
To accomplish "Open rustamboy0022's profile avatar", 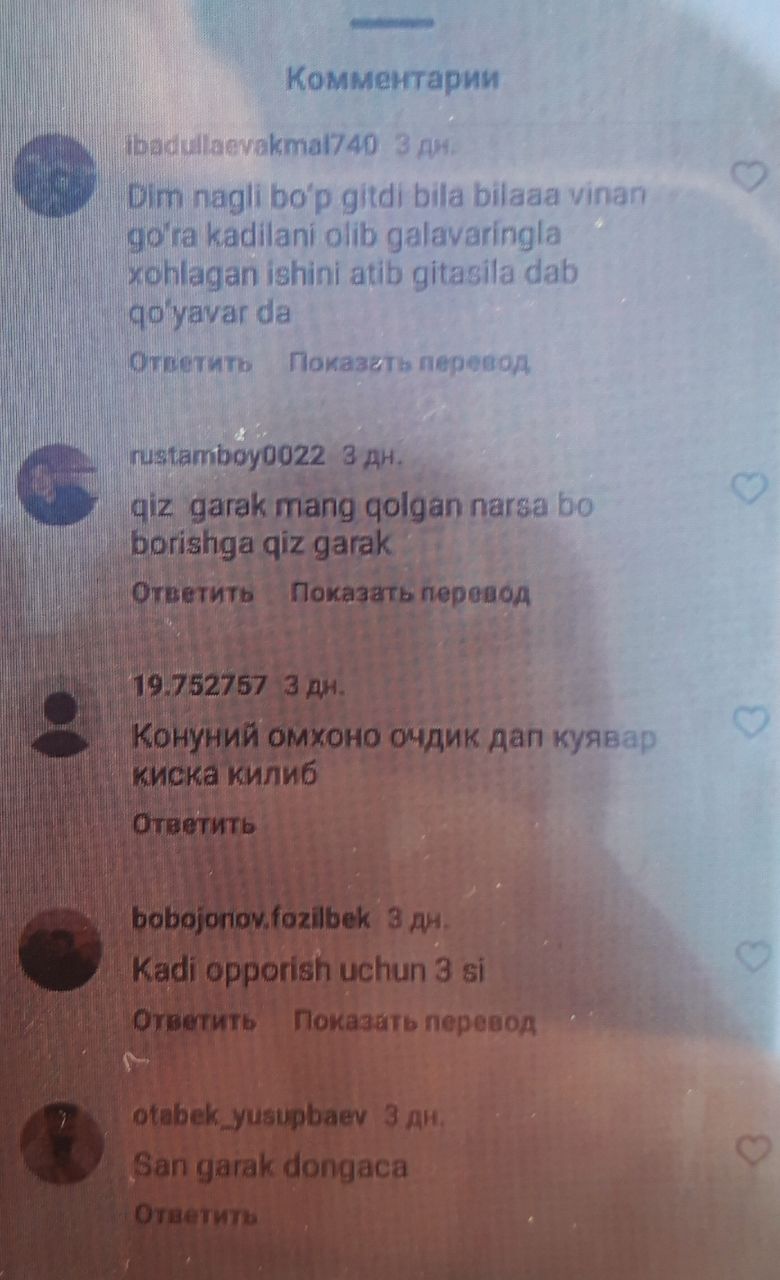I will click(x=58, y=484).
